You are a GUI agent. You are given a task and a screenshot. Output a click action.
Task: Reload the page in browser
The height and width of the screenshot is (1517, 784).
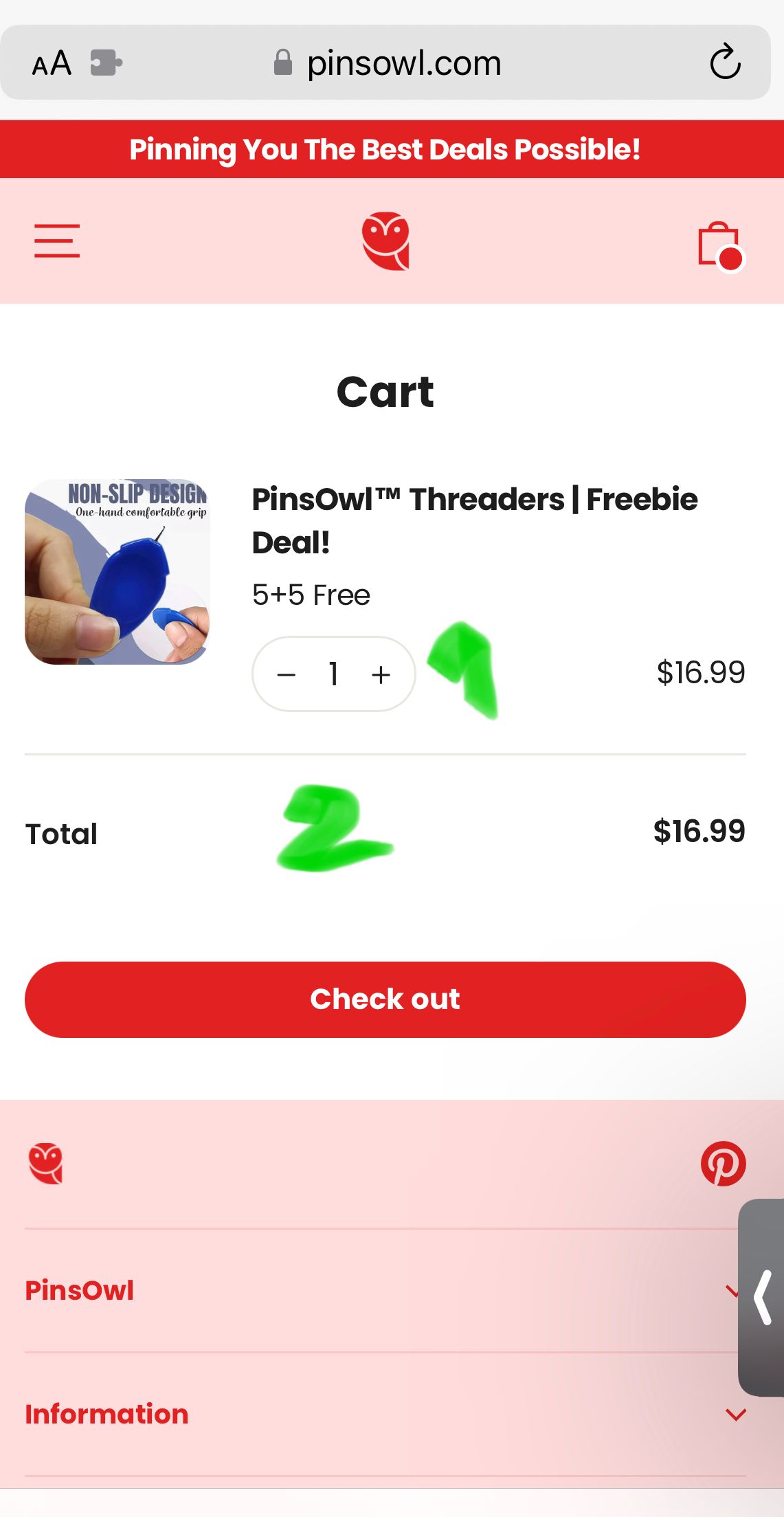coord(725,63)
